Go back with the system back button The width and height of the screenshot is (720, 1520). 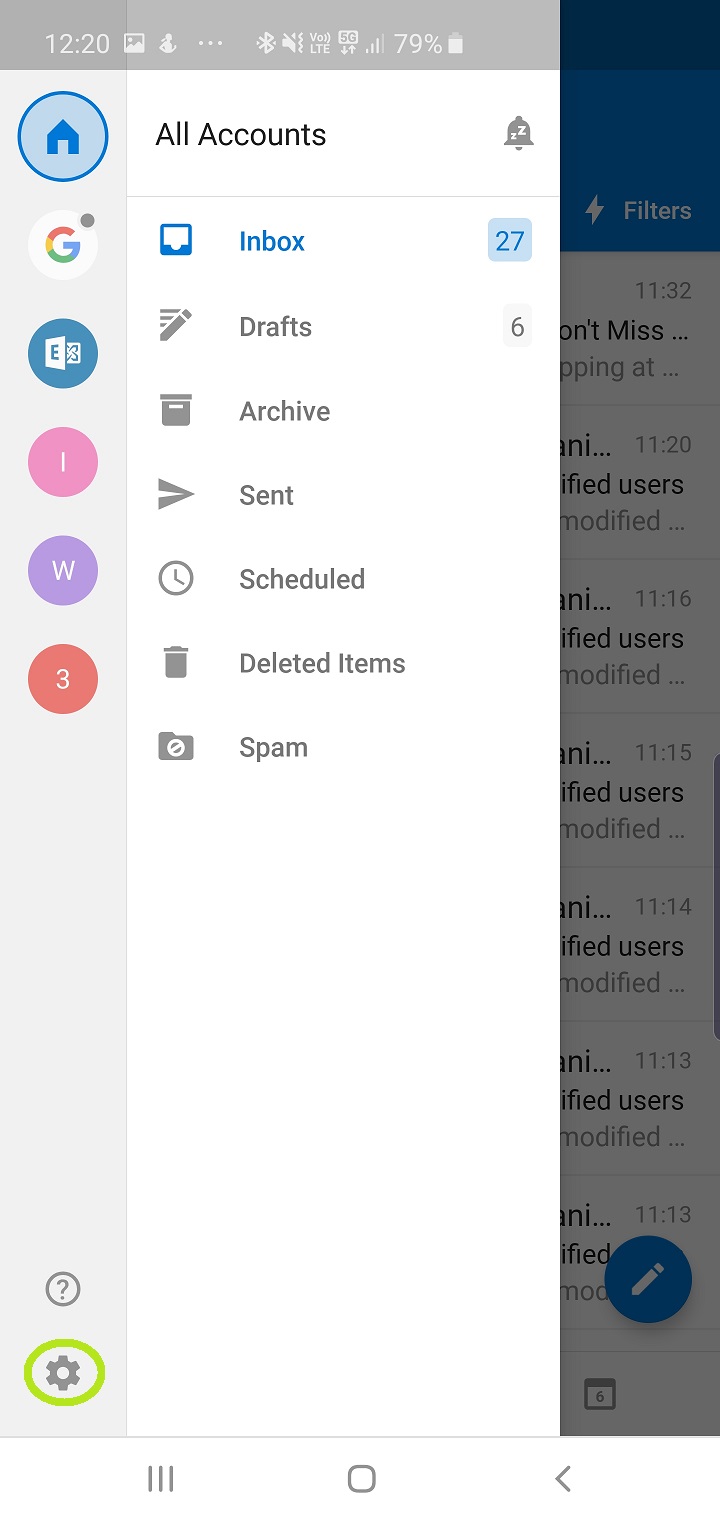pos(563,1478)
